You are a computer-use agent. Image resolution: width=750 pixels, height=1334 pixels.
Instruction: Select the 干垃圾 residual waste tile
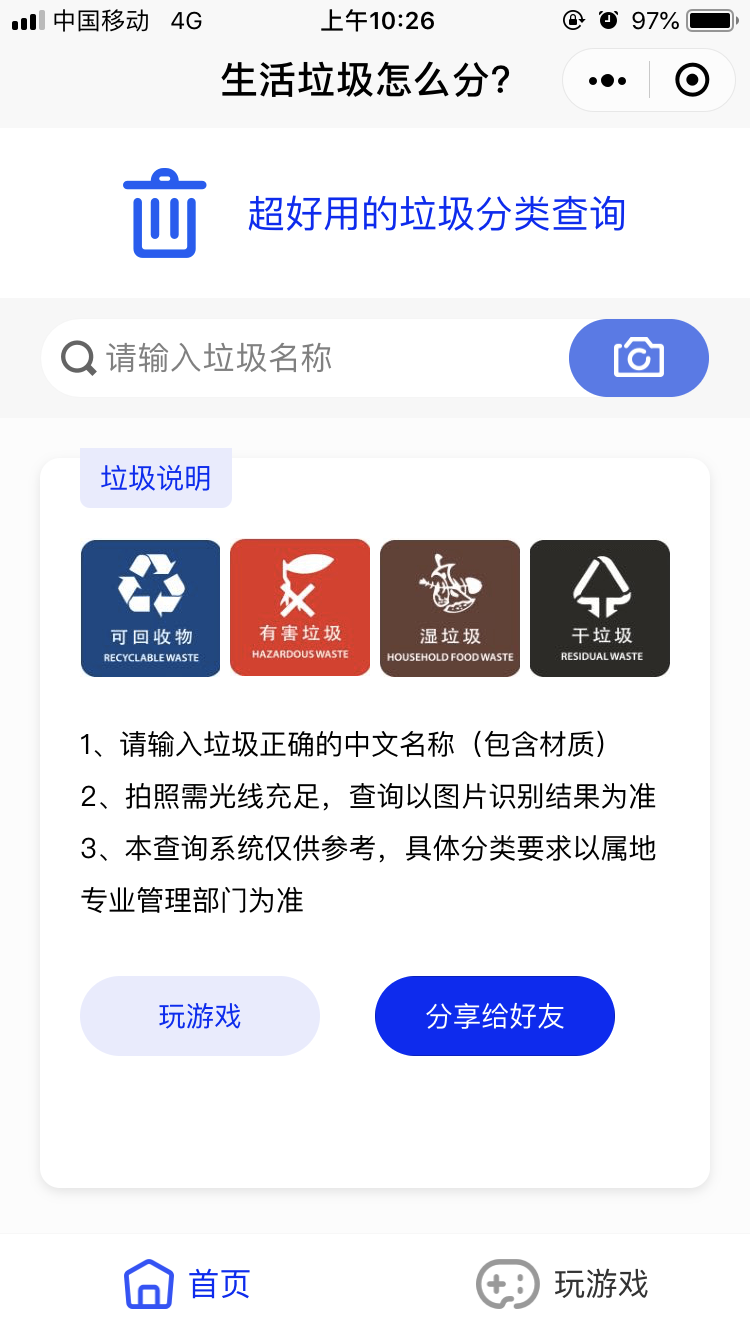point(600,608)
